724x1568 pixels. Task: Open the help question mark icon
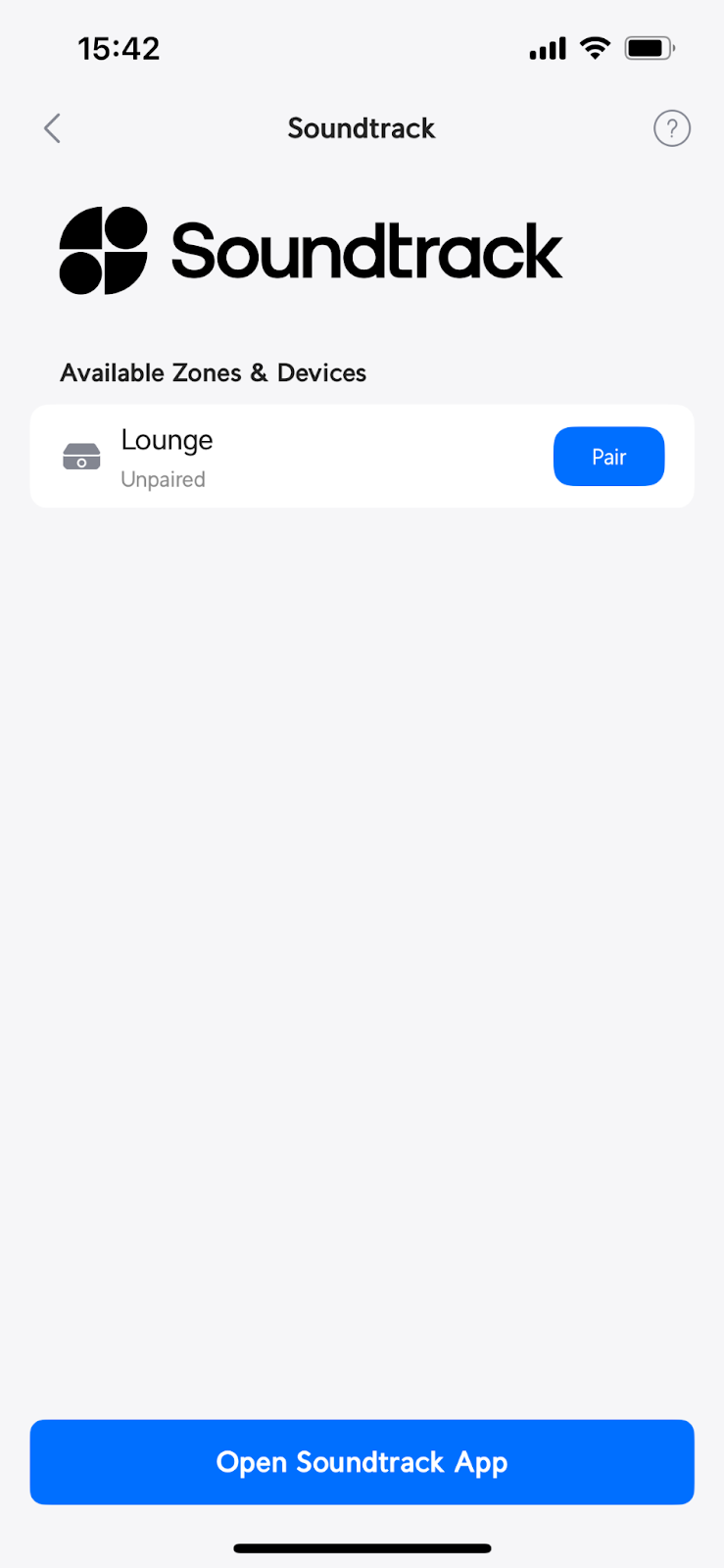[671, 128]
